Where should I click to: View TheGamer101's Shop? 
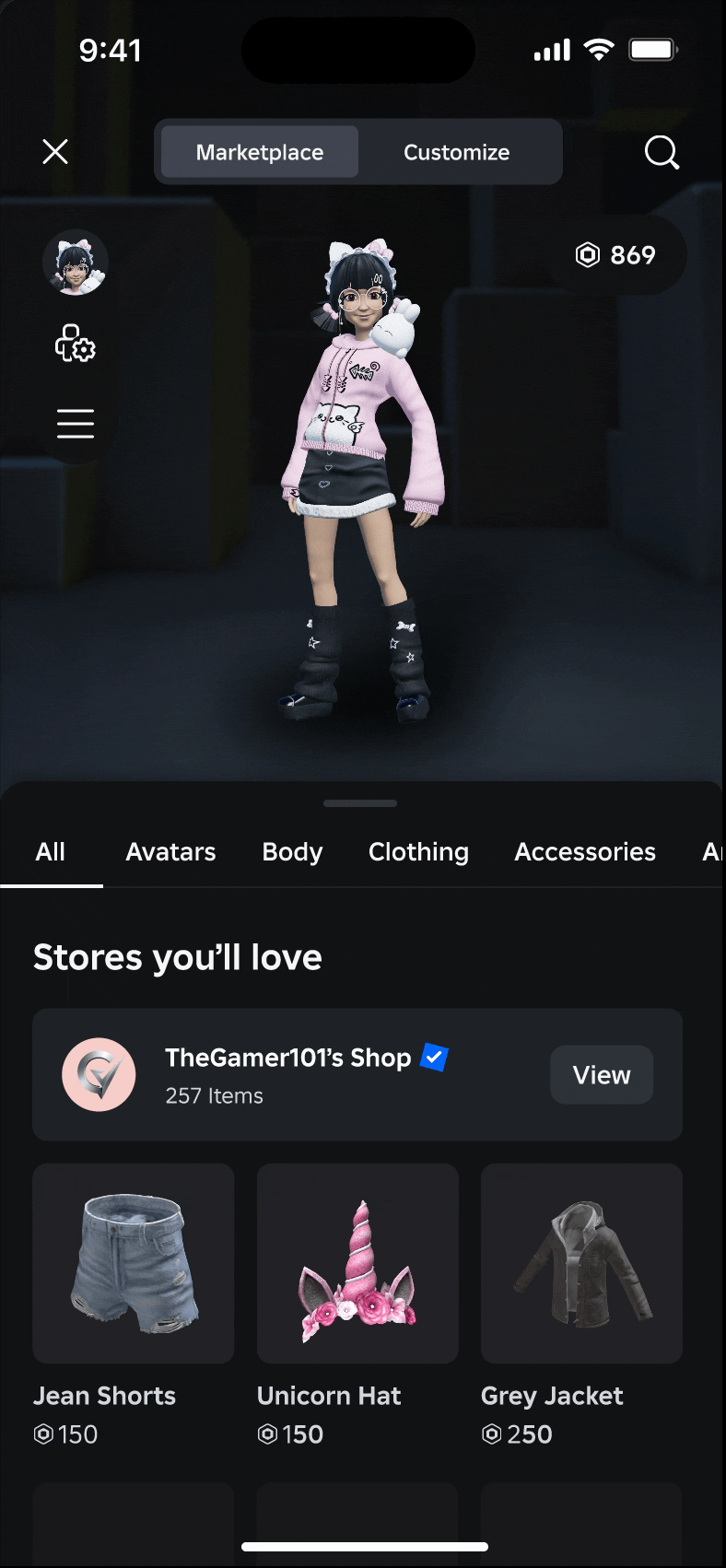(x=601, y=1075)
